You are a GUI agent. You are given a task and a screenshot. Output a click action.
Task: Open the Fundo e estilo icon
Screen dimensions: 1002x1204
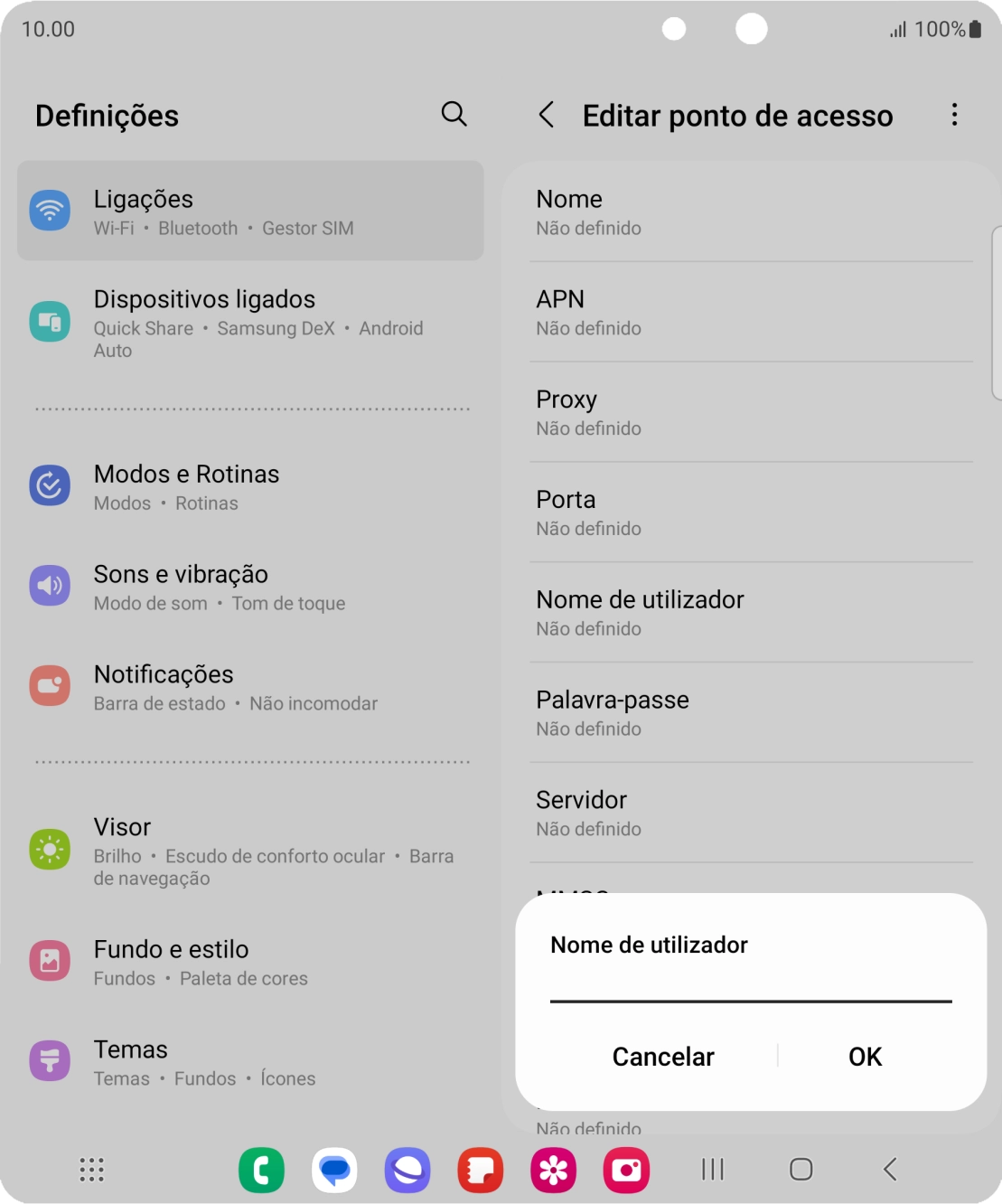[x=51, y=961]
